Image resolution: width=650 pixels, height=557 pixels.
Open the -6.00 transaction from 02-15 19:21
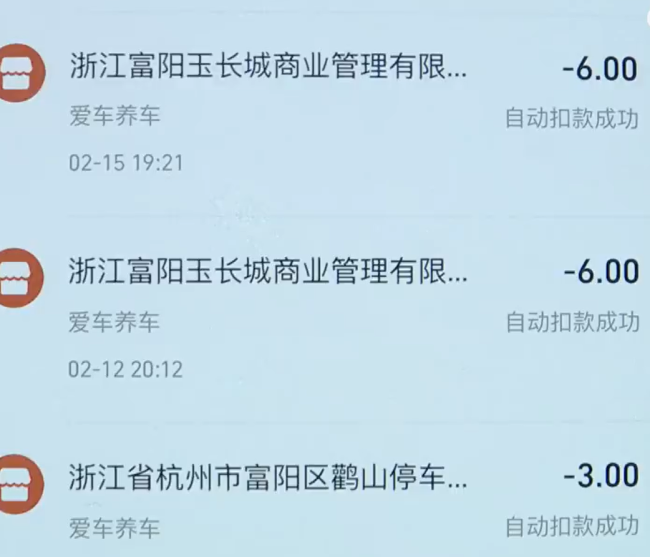point(267,69)
